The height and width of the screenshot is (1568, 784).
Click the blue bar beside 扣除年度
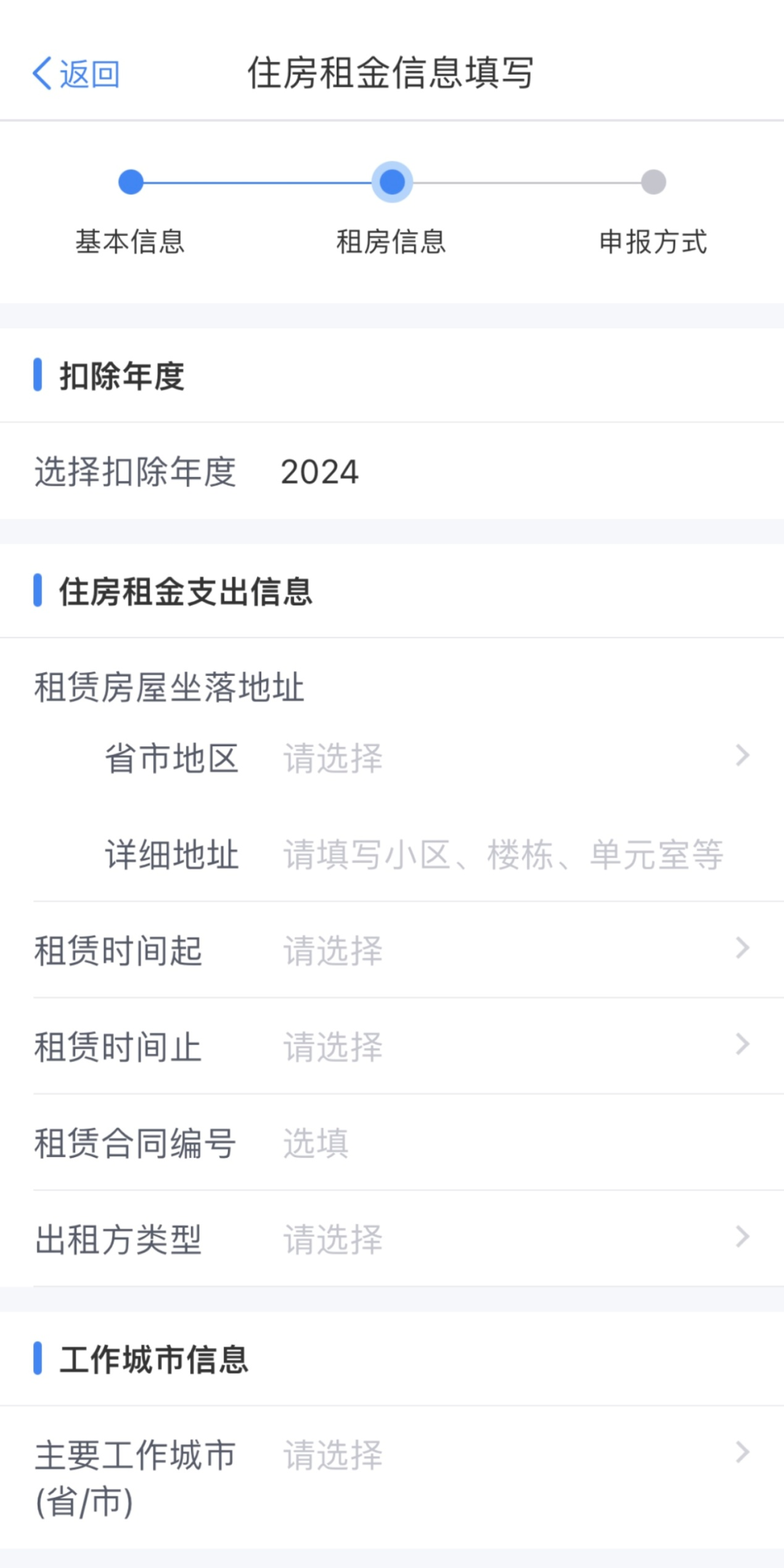pyautogui.click(x=38, y=375)
